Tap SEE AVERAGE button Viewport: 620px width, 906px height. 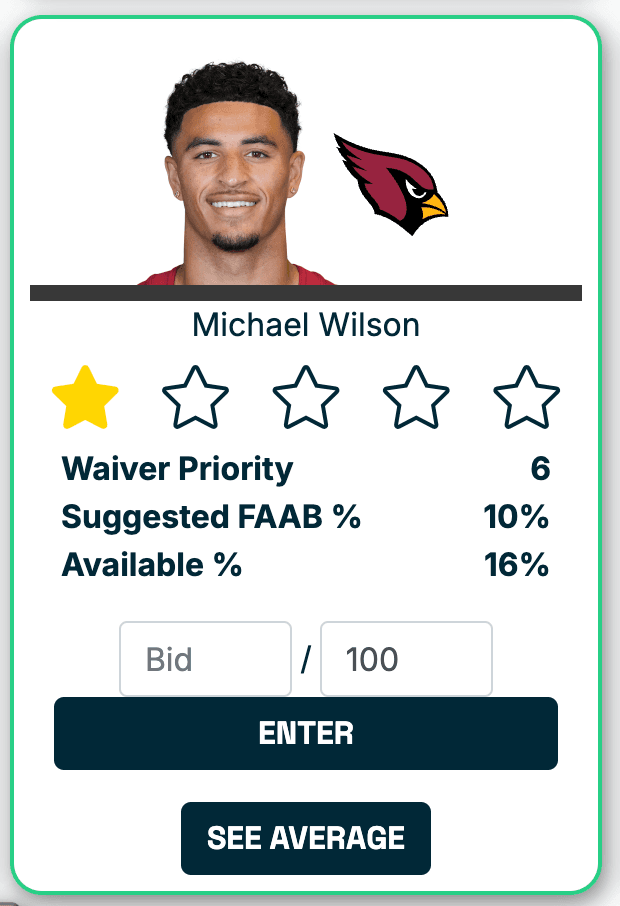[x=306, y=838]
